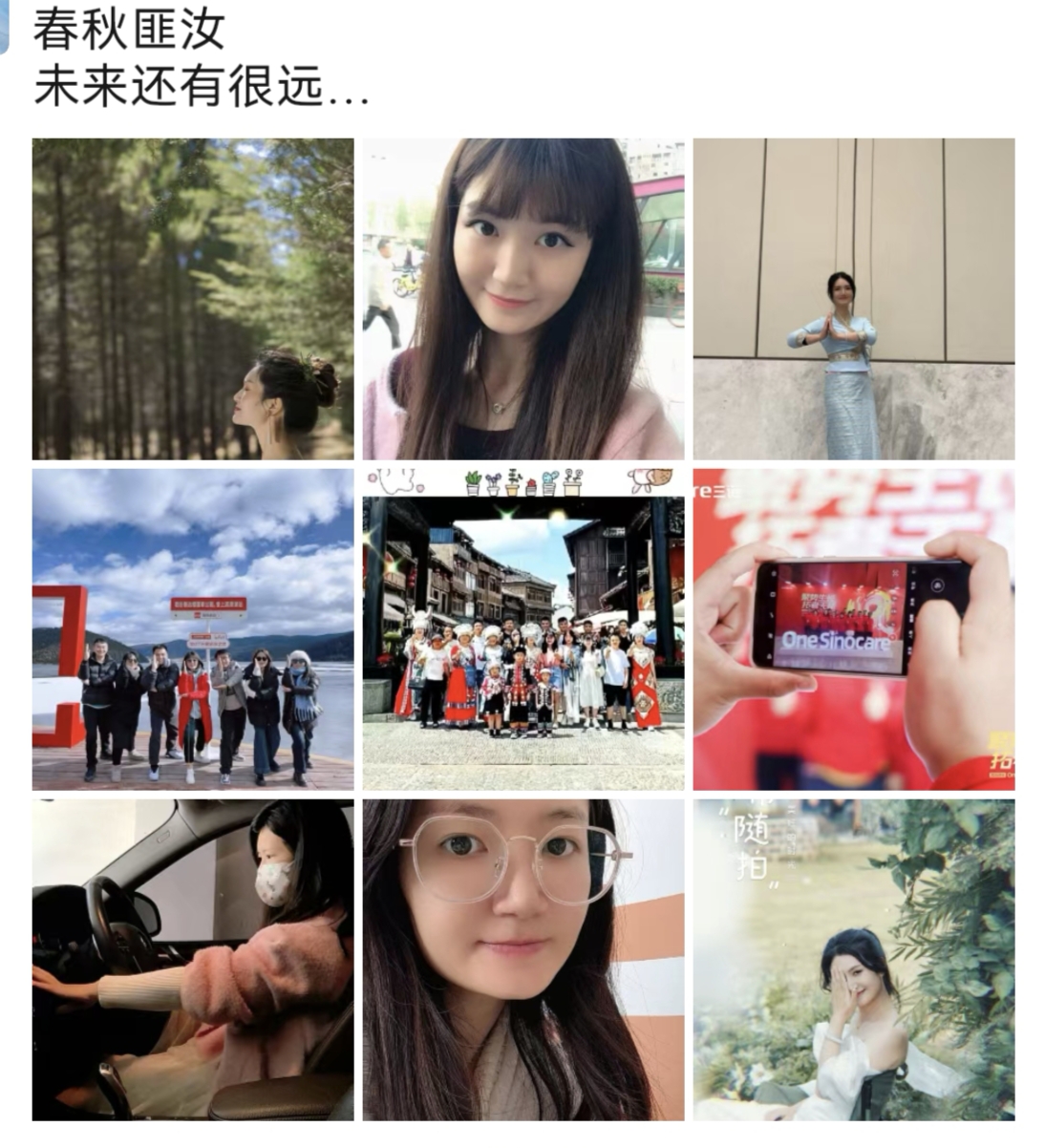
Task: Open the selfie with clear glasses
Action: pyautogui.click(x=523, y=960)
